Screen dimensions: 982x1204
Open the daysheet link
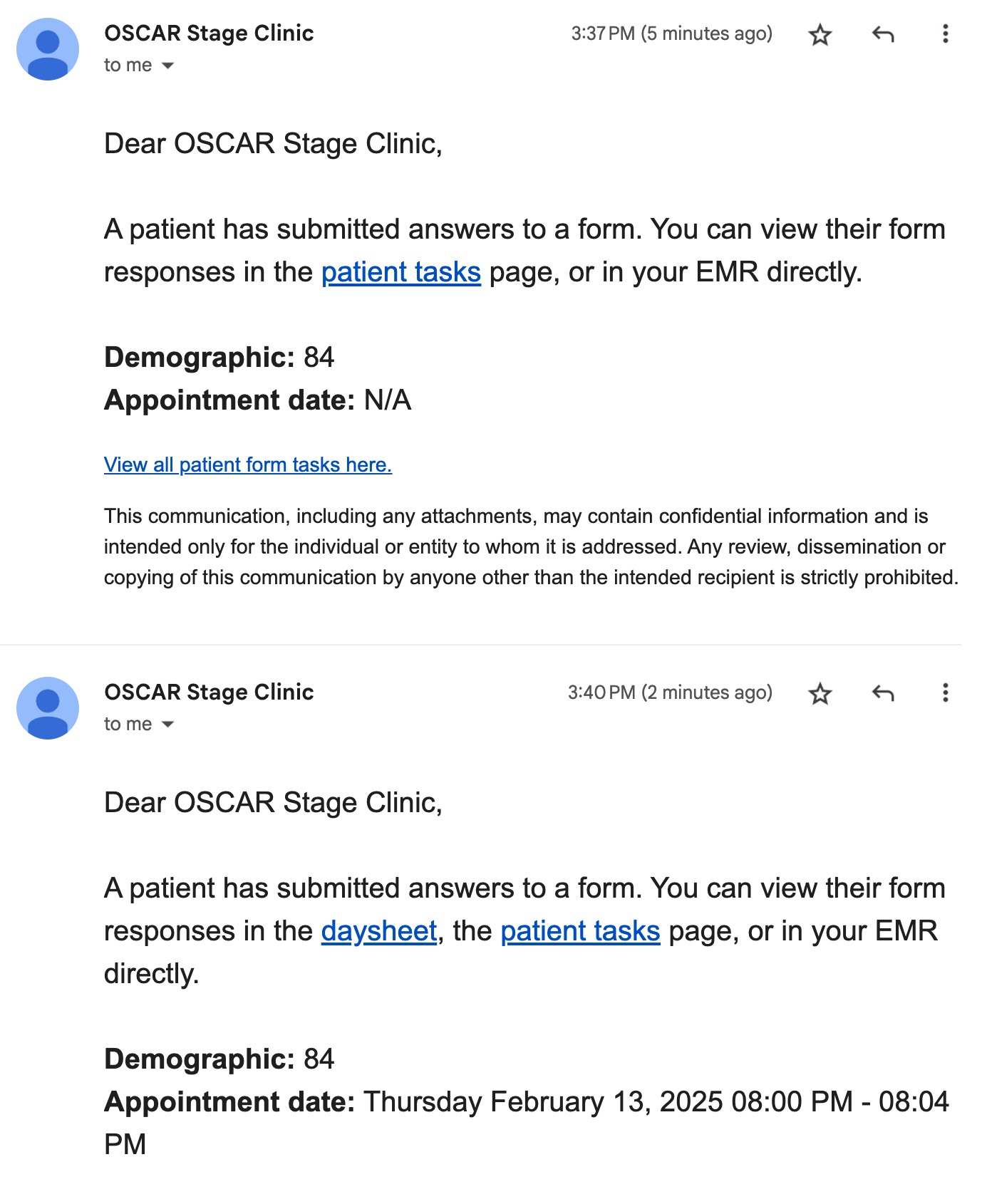[x=378, y=932]
